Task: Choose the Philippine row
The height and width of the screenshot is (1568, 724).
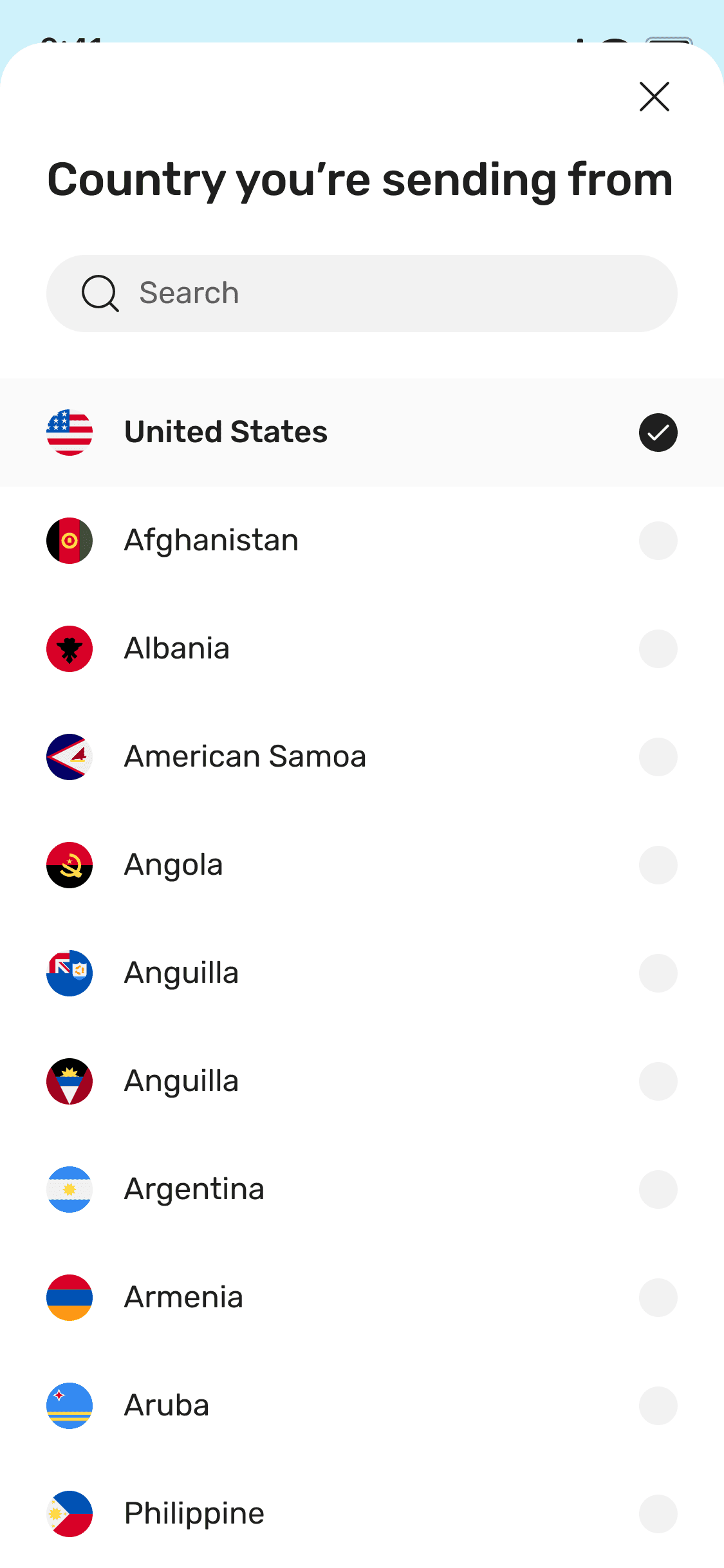Action: pyautogui.click(x=362, y=1514)
